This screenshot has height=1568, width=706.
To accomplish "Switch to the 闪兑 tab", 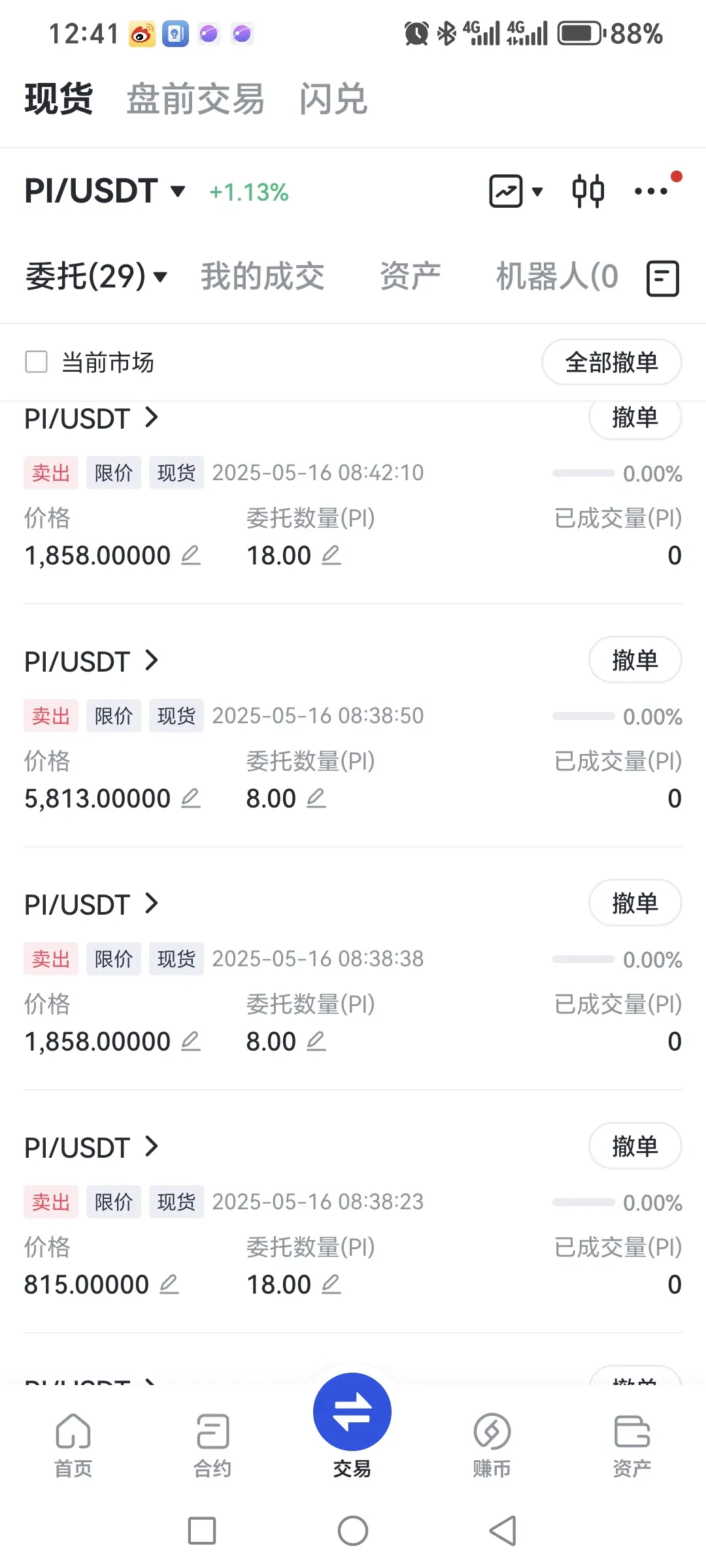I will [x=333, y=99].
